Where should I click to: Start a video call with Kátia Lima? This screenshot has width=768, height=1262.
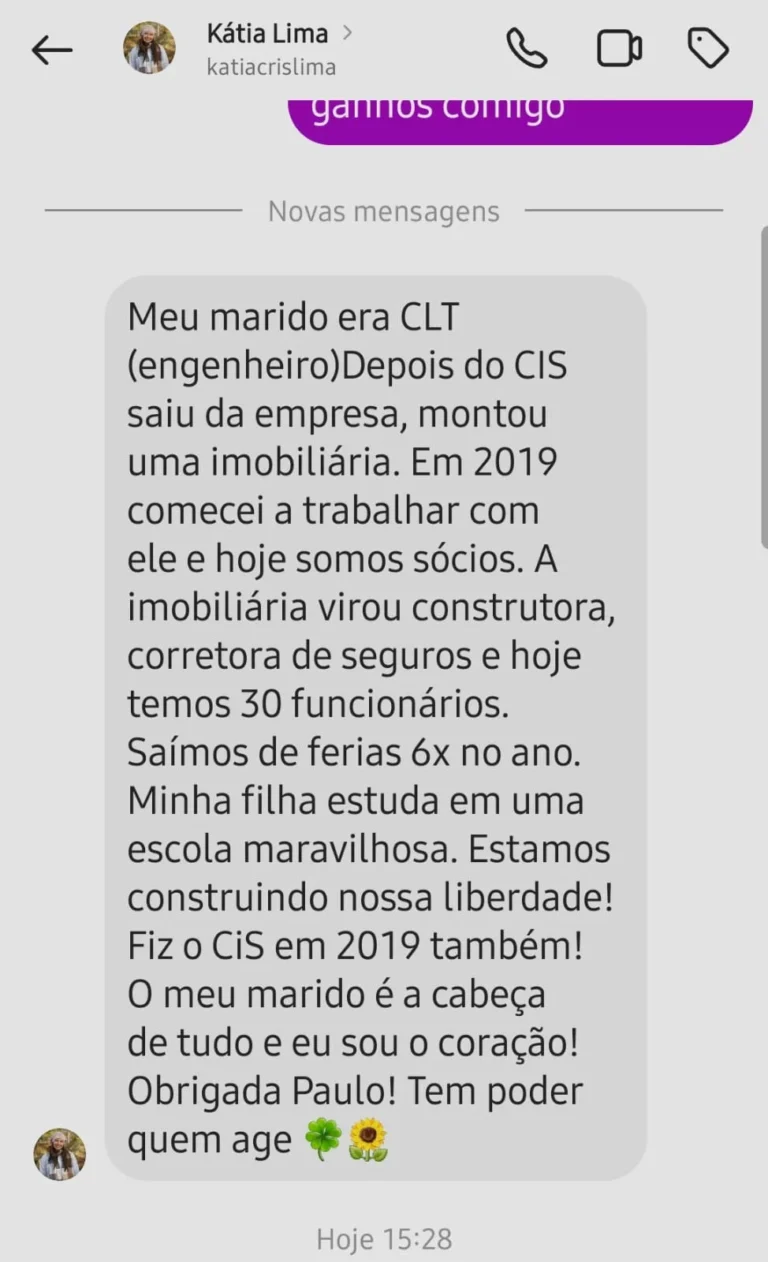619,49
